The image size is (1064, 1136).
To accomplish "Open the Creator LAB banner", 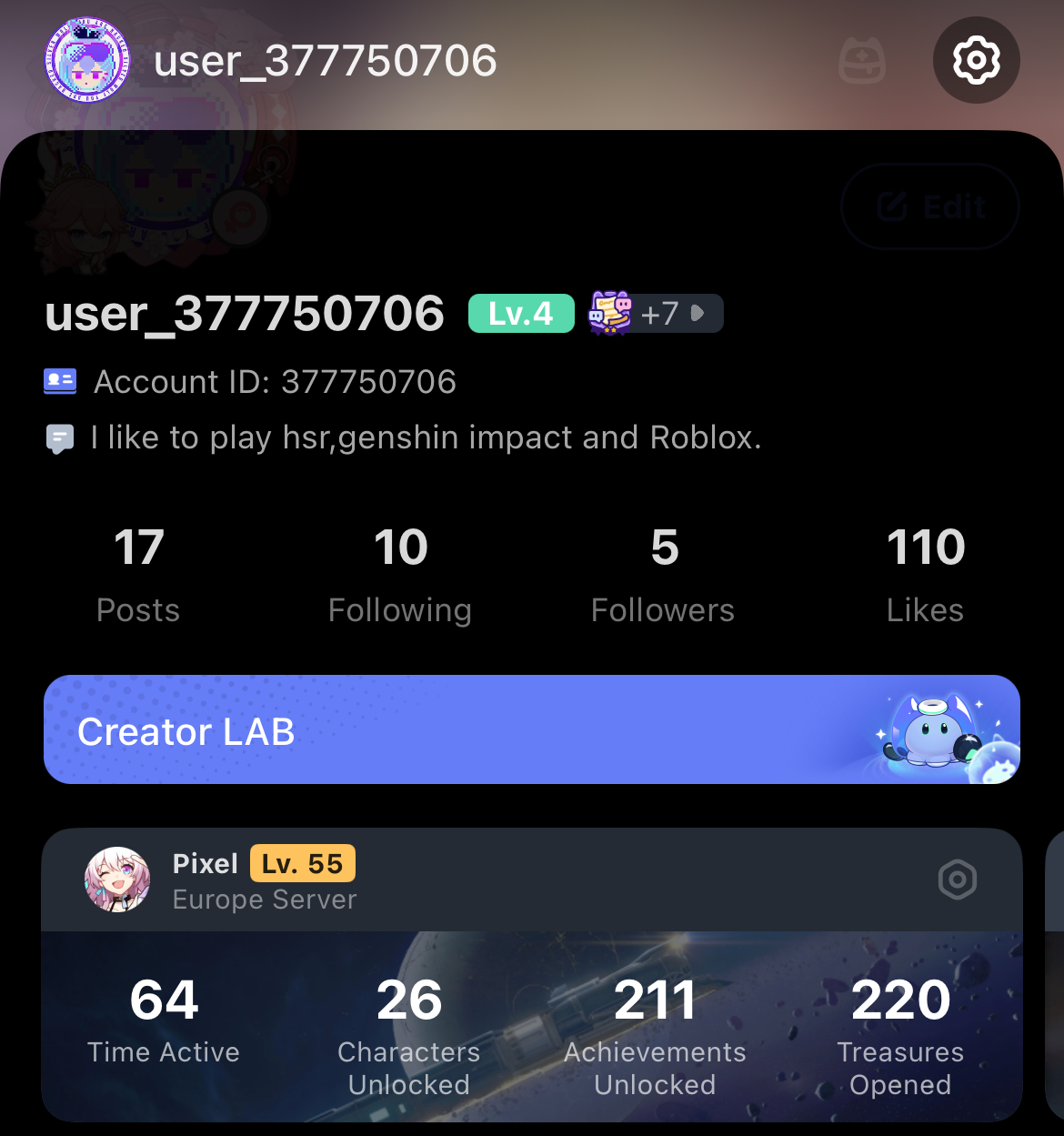I will pos(531,729).
